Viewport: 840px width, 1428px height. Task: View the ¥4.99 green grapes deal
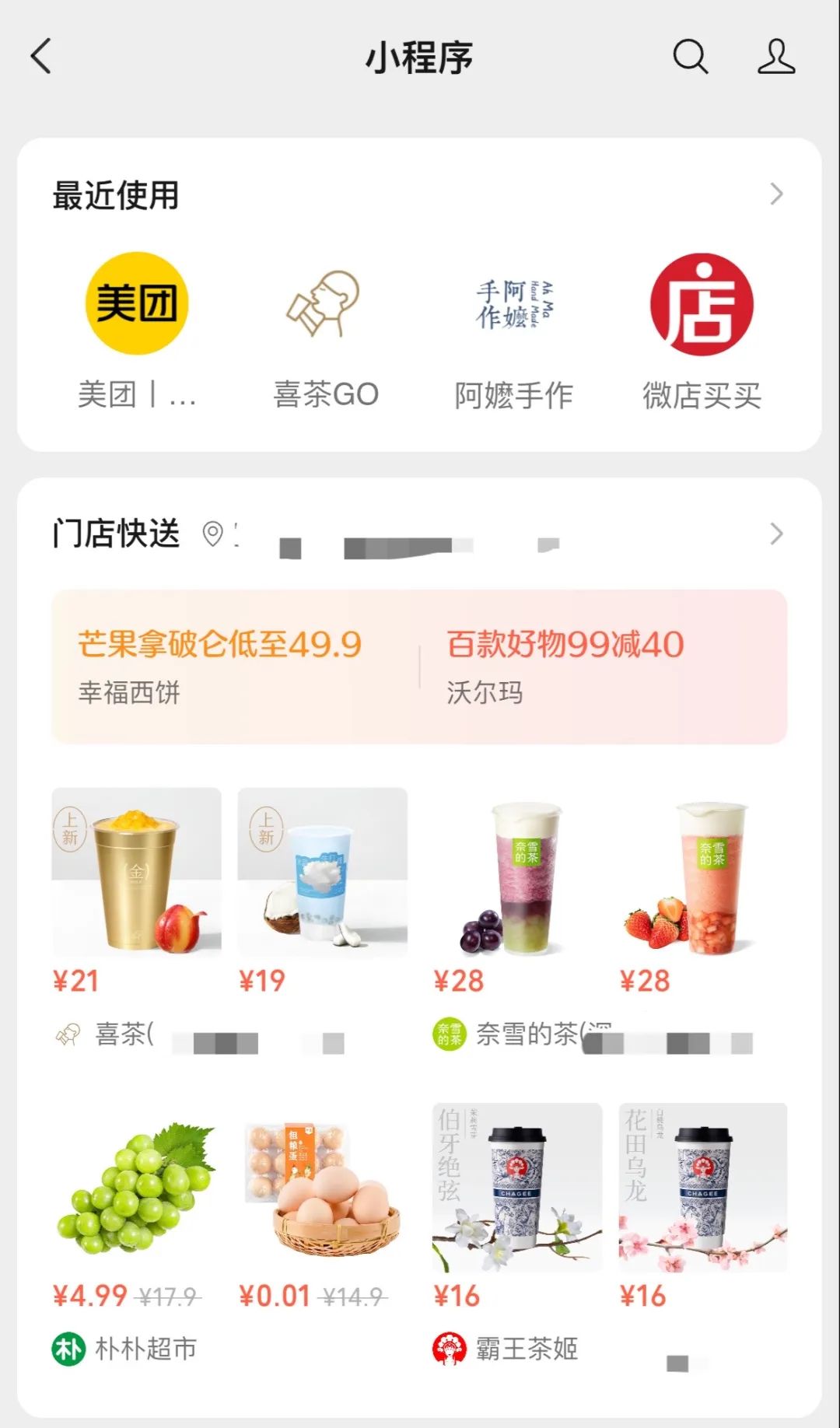click(137, 1188)
